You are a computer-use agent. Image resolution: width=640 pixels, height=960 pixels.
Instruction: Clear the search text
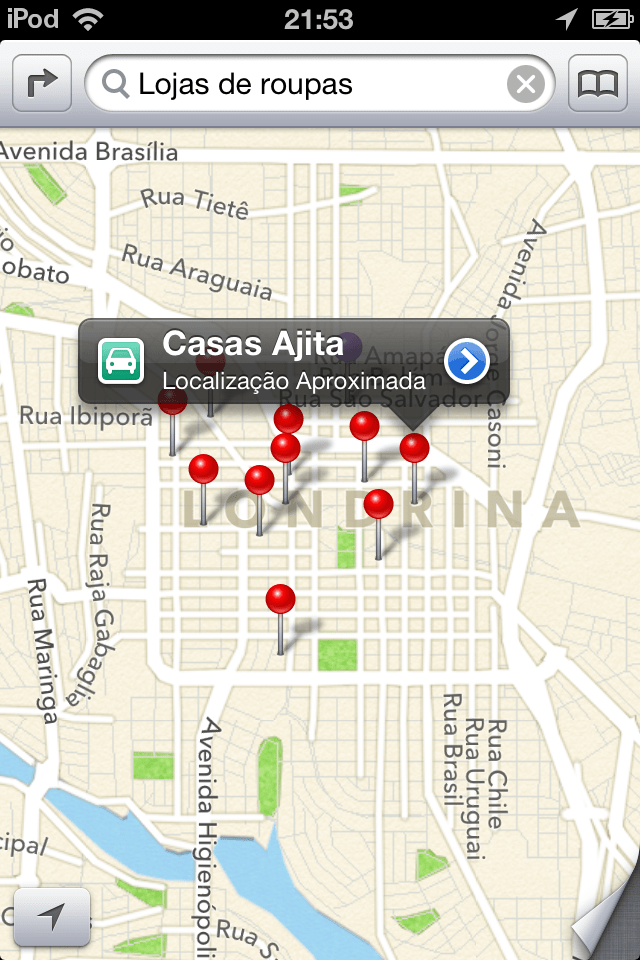pos(526,84)
